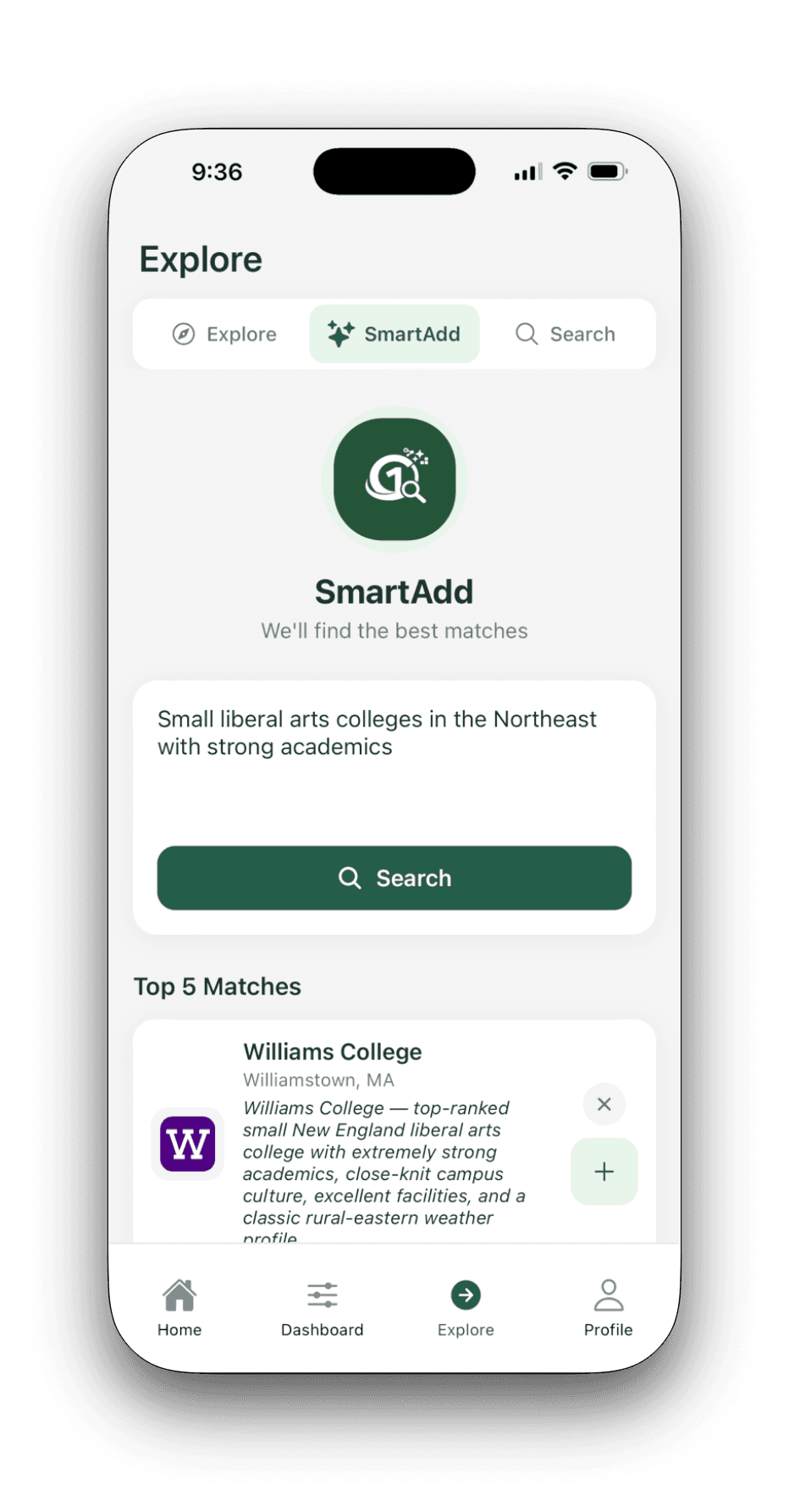Tap the search icon inside the Search button
Viewport: 789px width, 1512px height.
(x=350, y=878)
